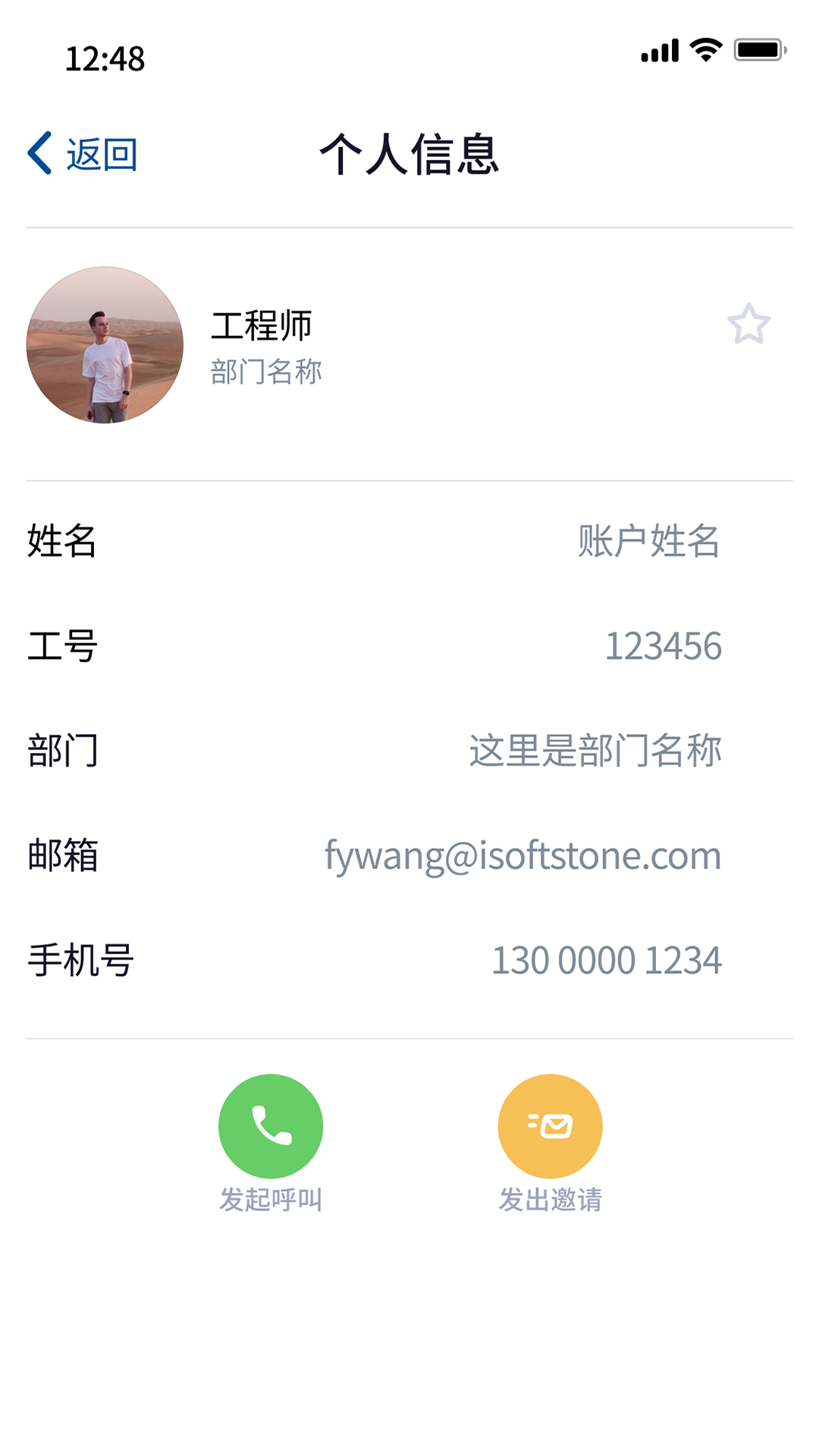Open the profile avatar photo
This screenshot has height=1456, width=819.
[x=105, y=345]
